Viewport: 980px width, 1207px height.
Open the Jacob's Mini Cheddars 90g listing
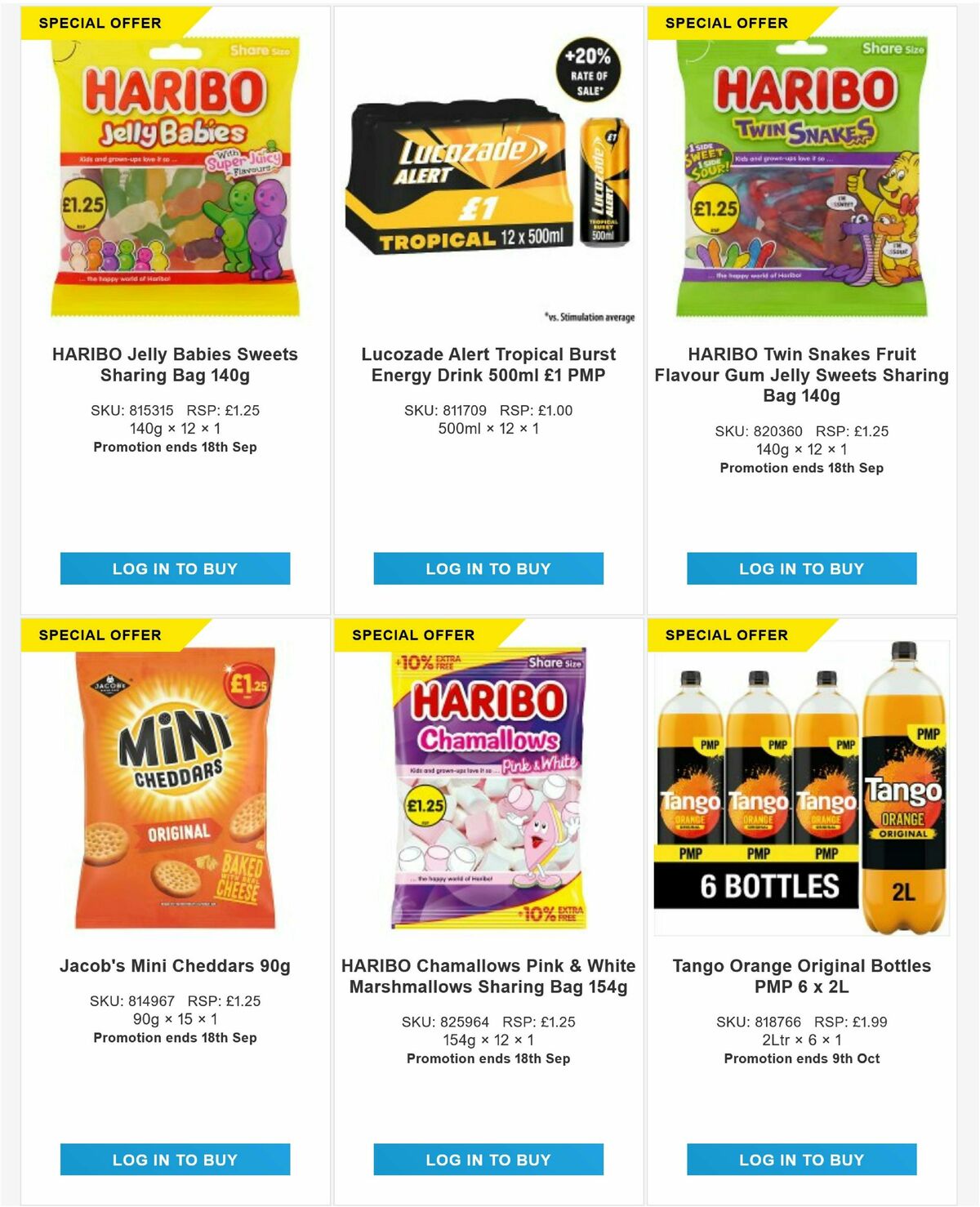(x=175, y=965)
